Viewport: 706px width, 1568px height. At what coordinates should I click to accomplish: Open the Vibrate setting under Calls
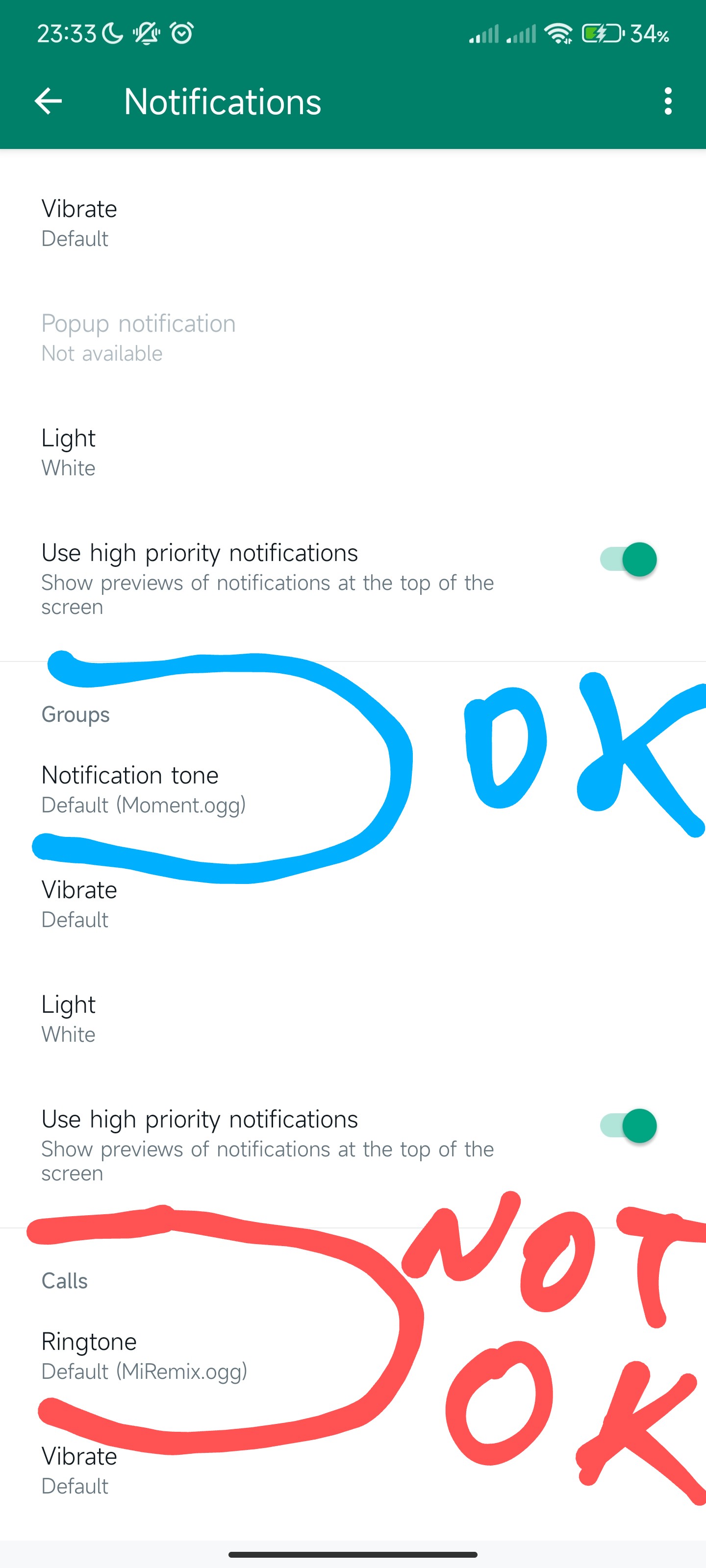click(79, 1470)
